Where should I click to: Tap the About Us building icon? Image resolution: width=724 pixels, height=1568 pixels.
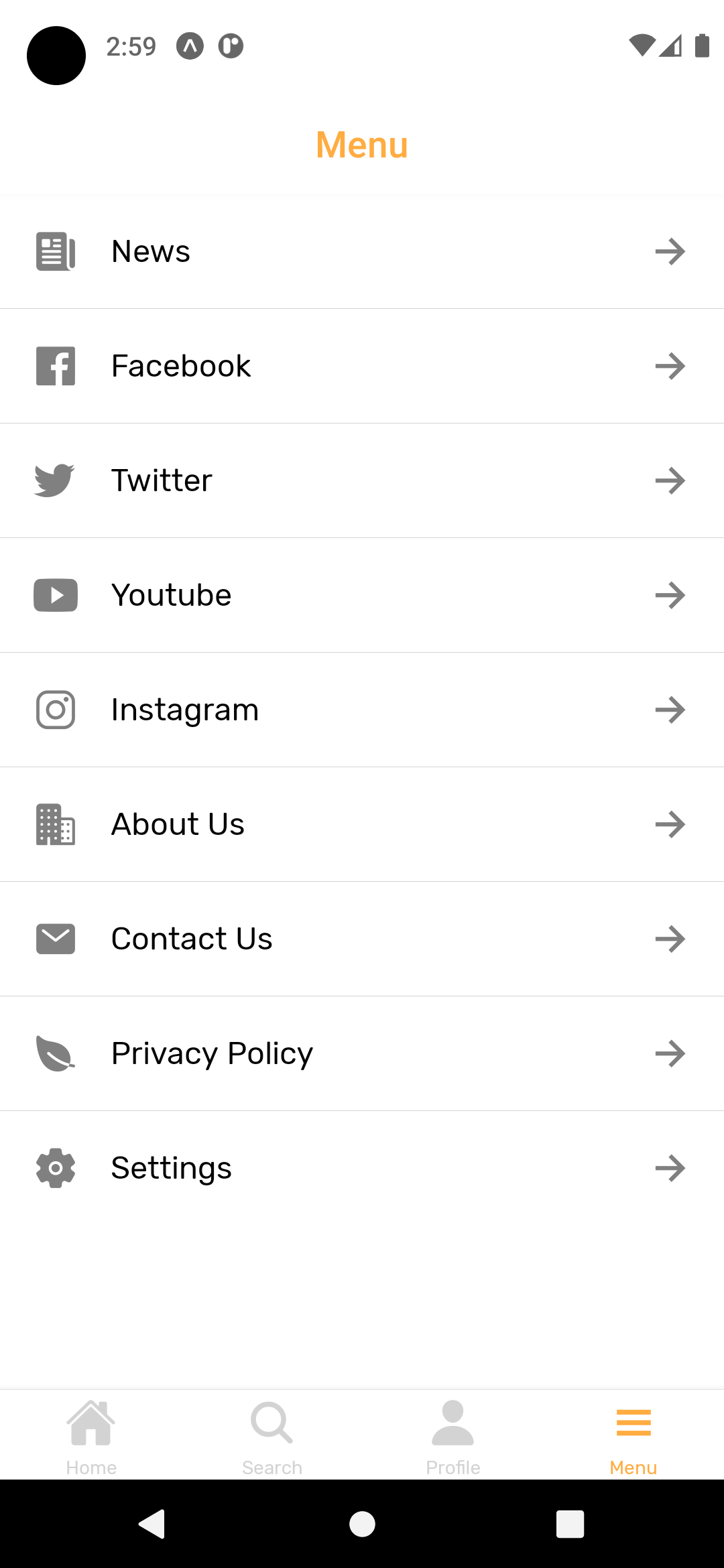click(55, 824)
